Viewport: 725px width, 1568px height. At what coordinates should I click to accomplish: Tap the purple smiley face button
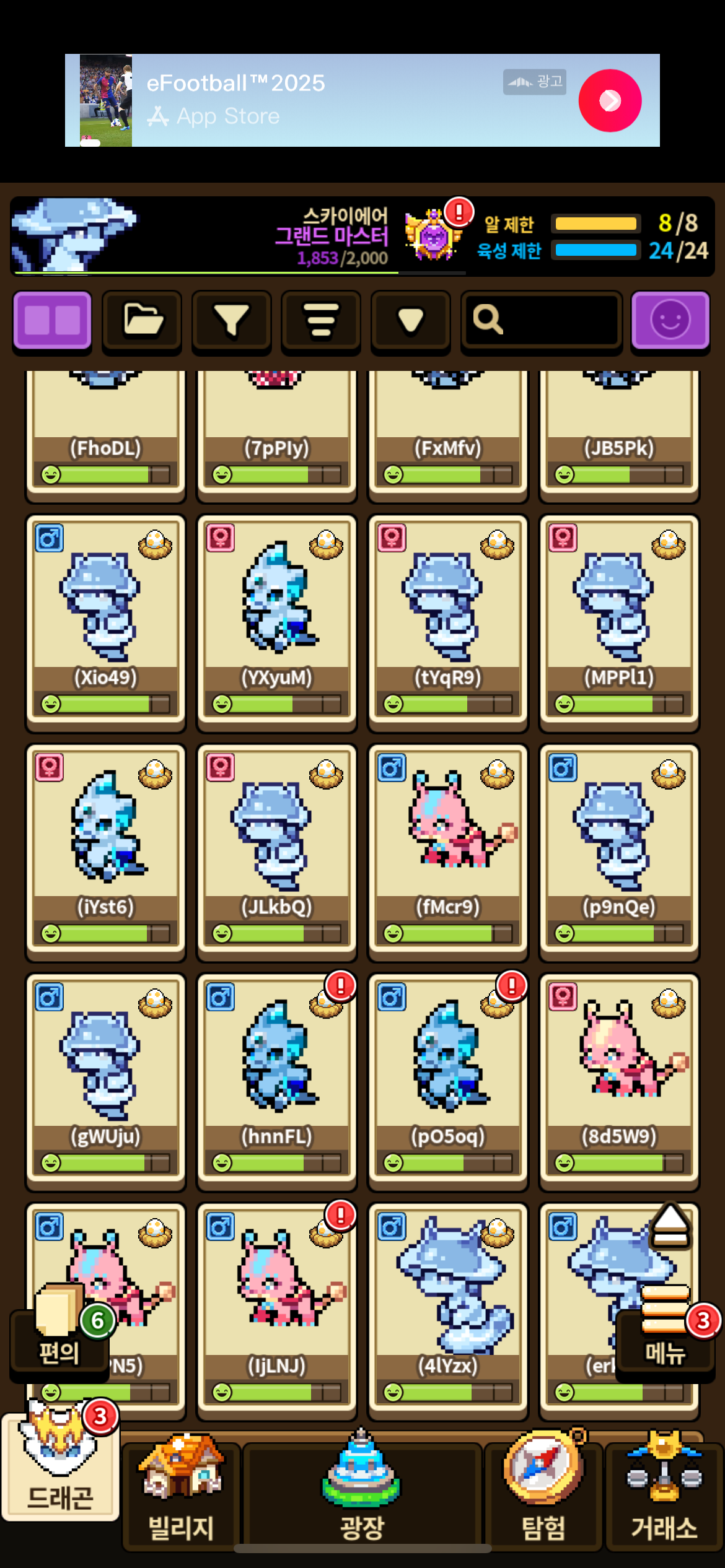pos(670,320)
